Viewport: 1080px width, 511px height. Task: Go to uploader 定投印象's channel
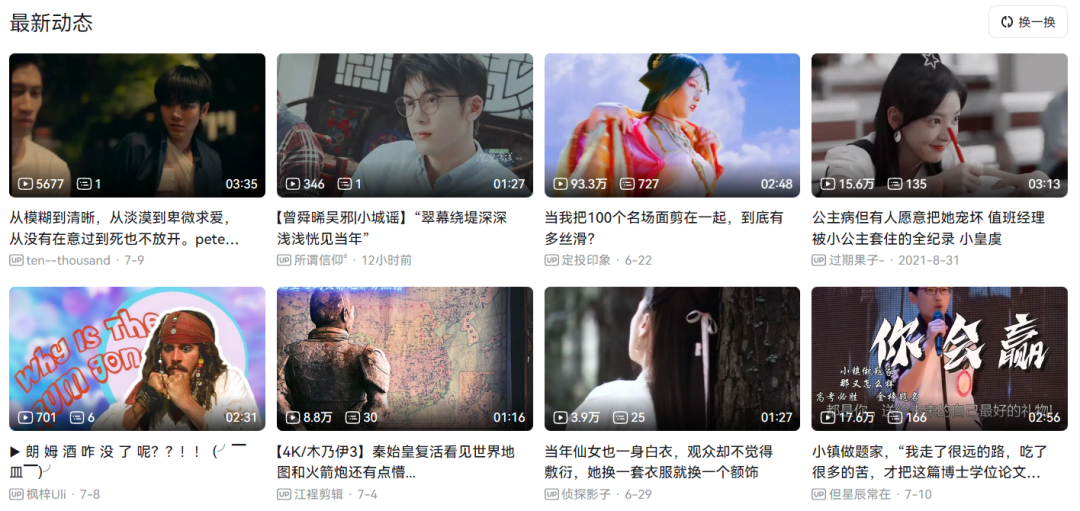586,260
